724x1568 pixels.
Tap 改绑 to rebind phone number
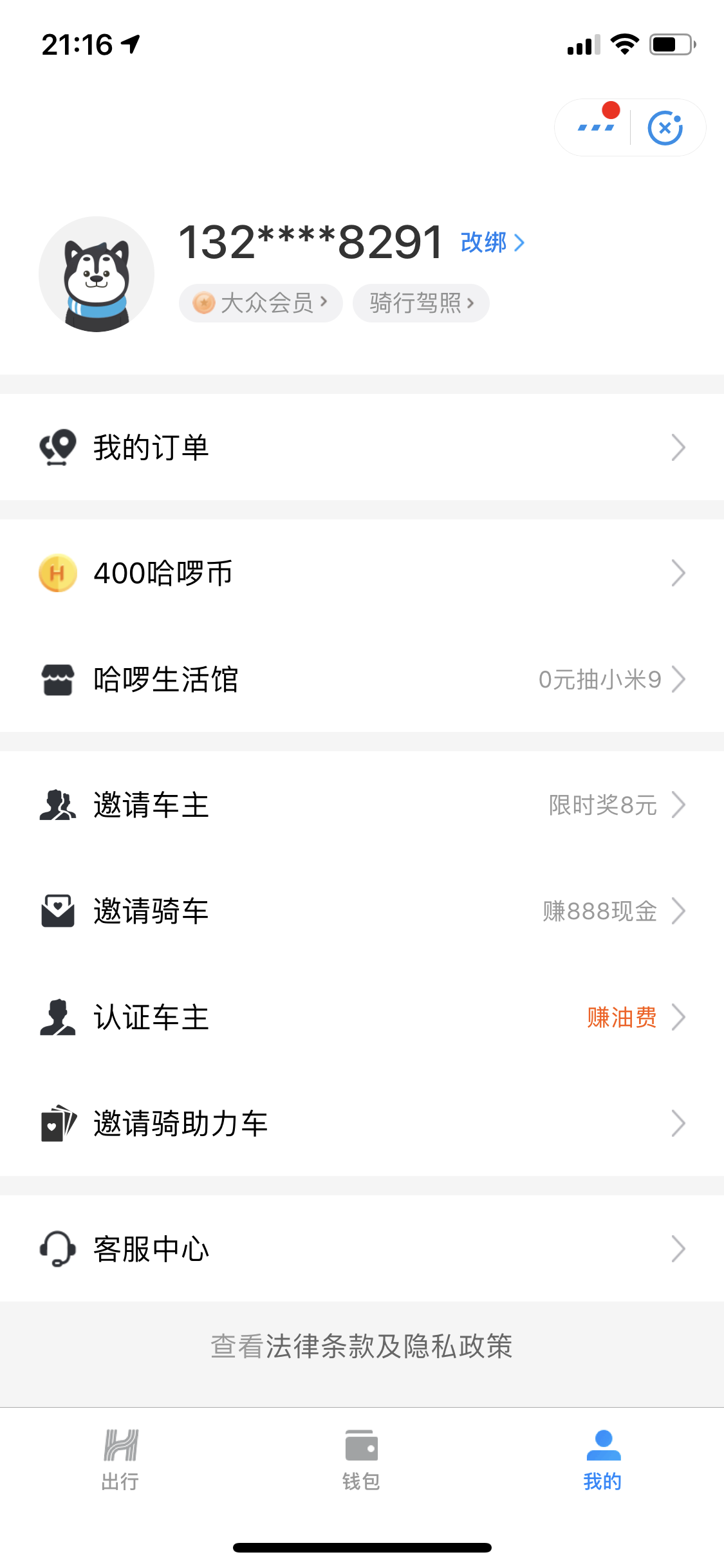pos(492,243)
